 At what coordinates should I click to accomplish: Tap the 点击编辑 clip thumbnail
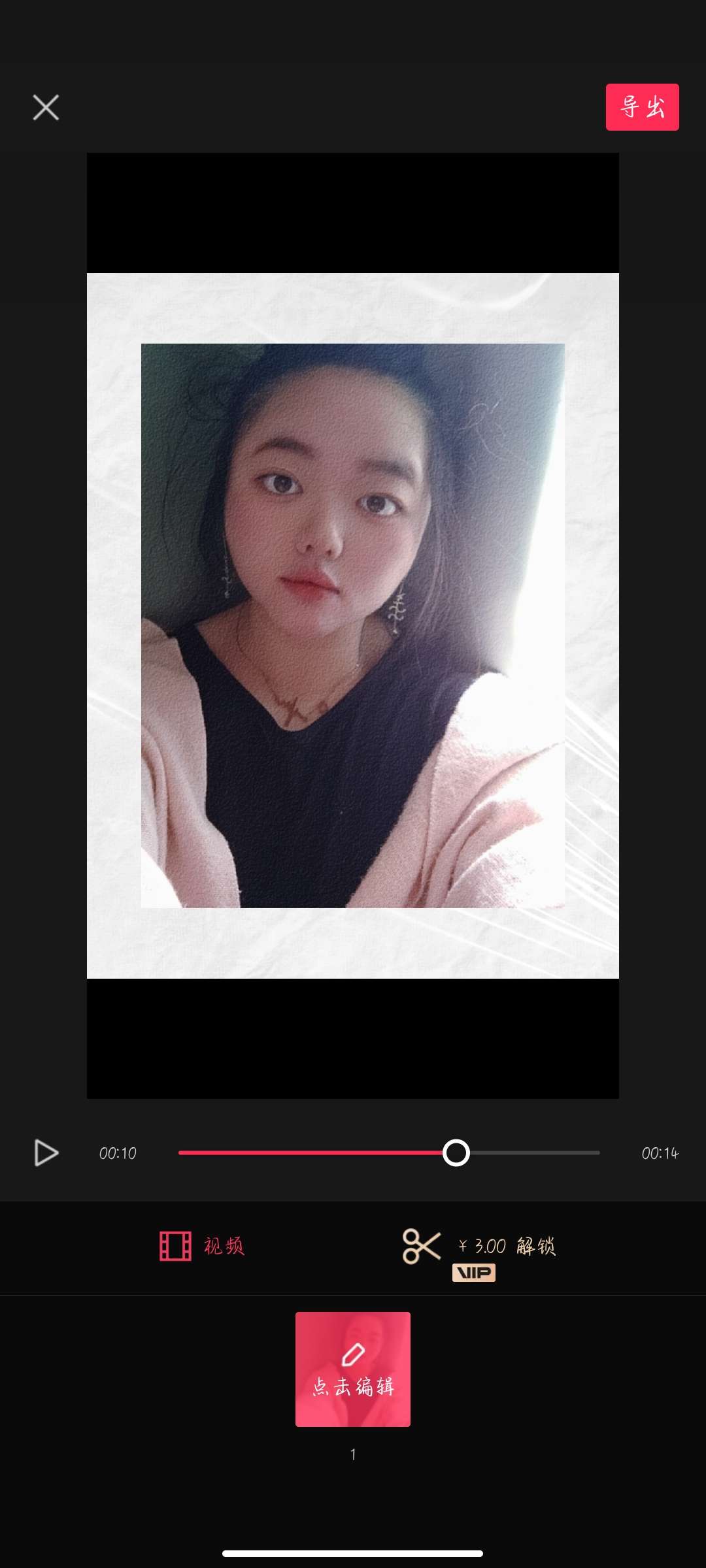tap(353, 1369)
